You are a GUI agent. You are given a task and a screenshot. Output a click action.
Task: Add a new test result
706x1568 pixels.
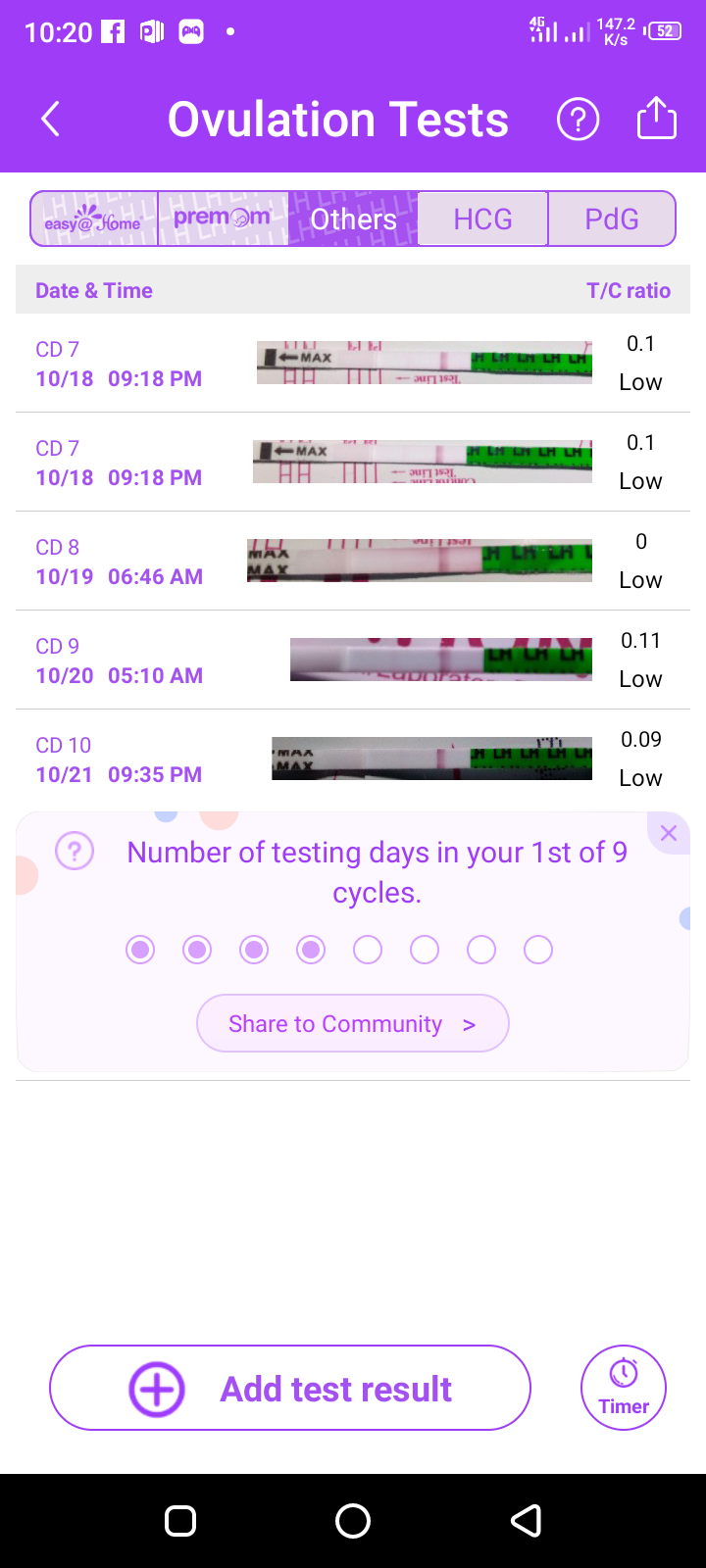[290, 1388]
